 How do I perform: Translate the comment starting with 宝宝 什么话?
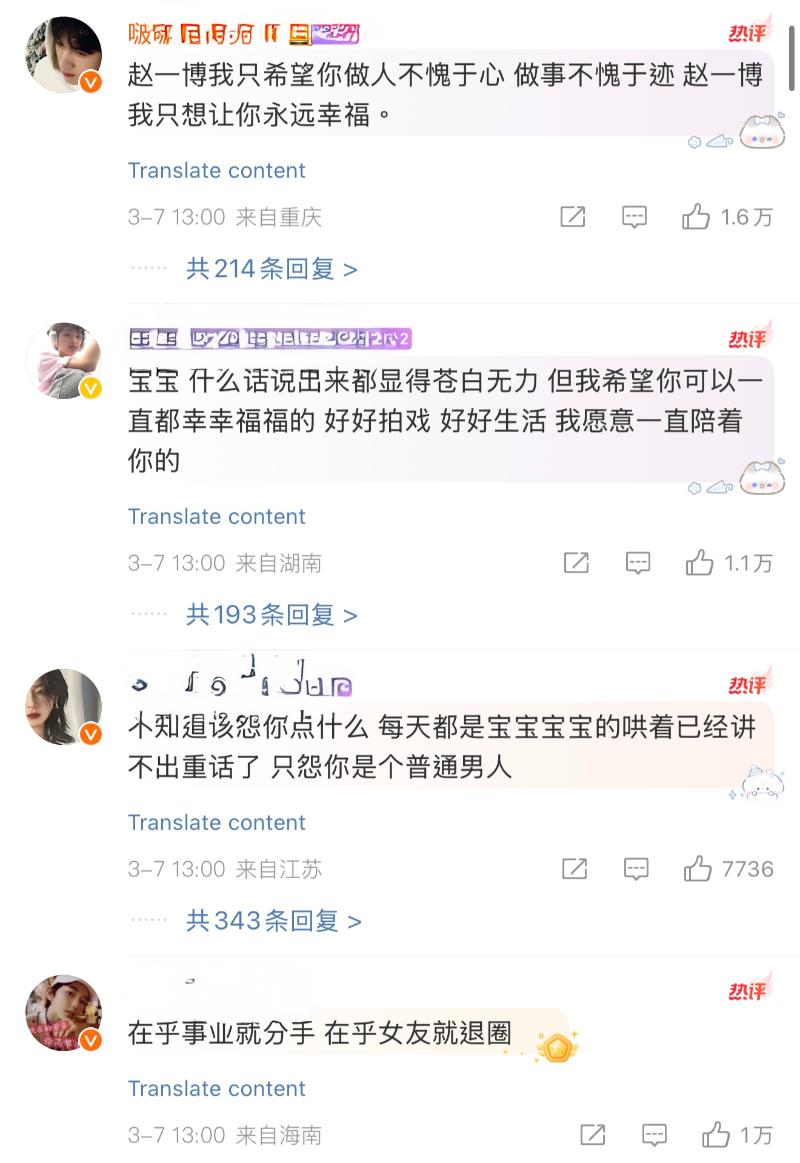point(217,516)
